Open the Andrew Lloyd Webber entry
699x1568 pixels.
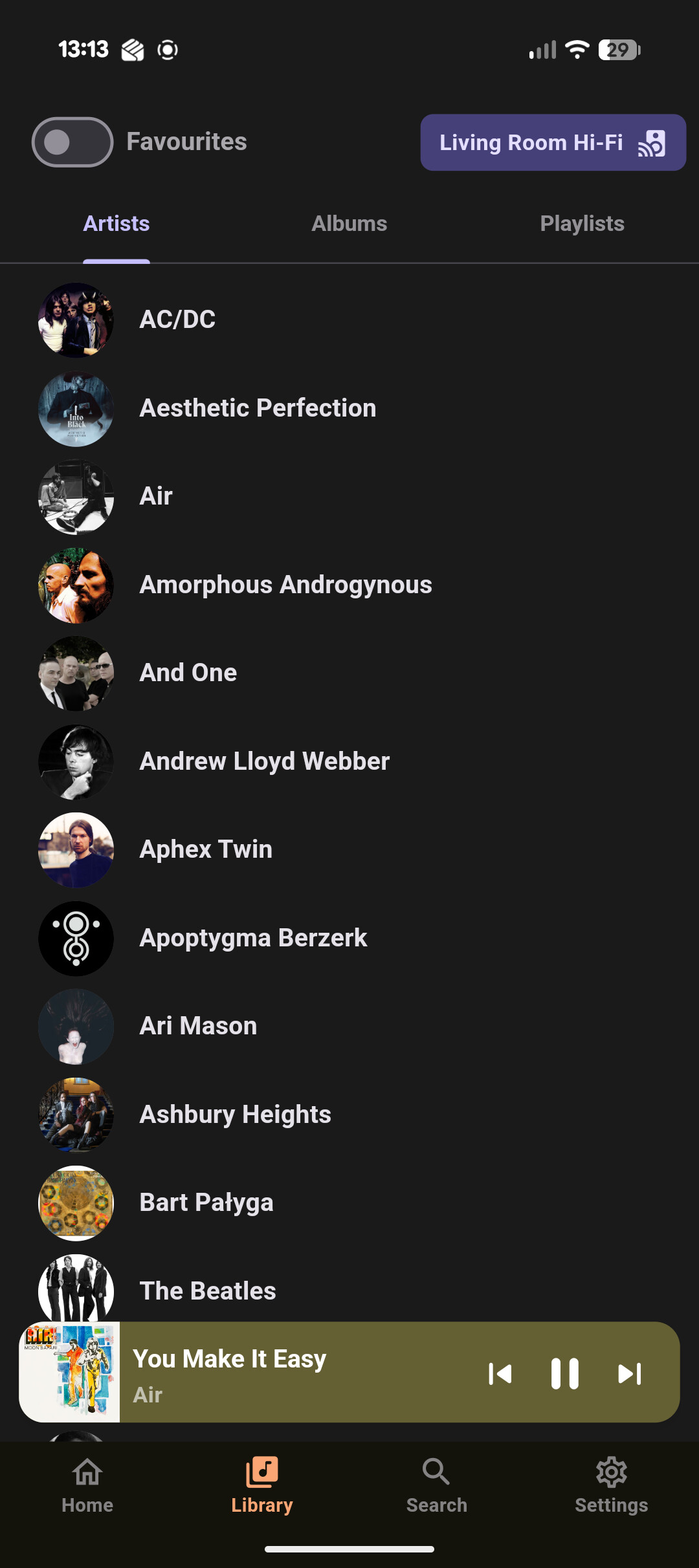pyautogui.click(x=264, y=761)
